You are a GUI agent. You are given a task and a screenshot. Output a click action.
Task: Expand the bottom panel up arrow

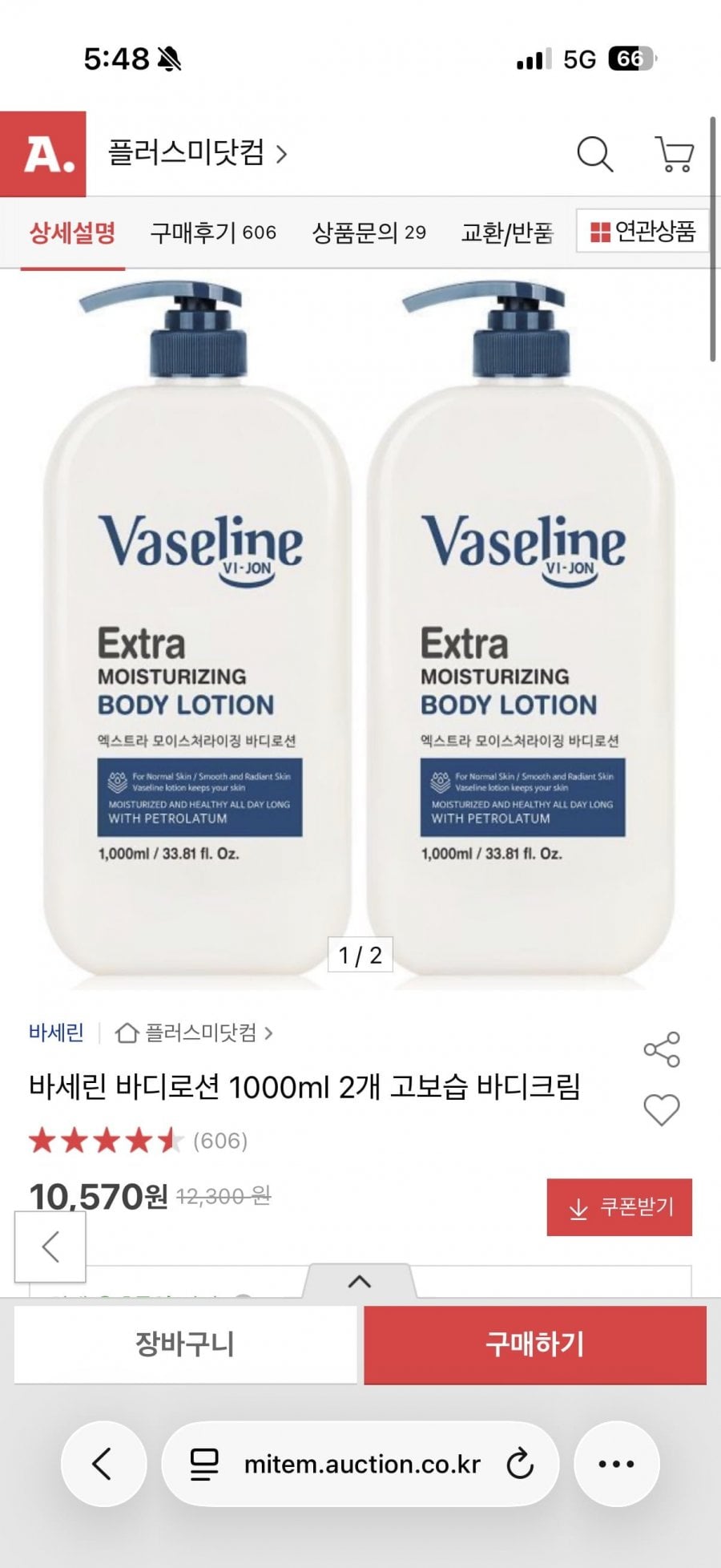pyautogui.click(x=360, y=1281)
